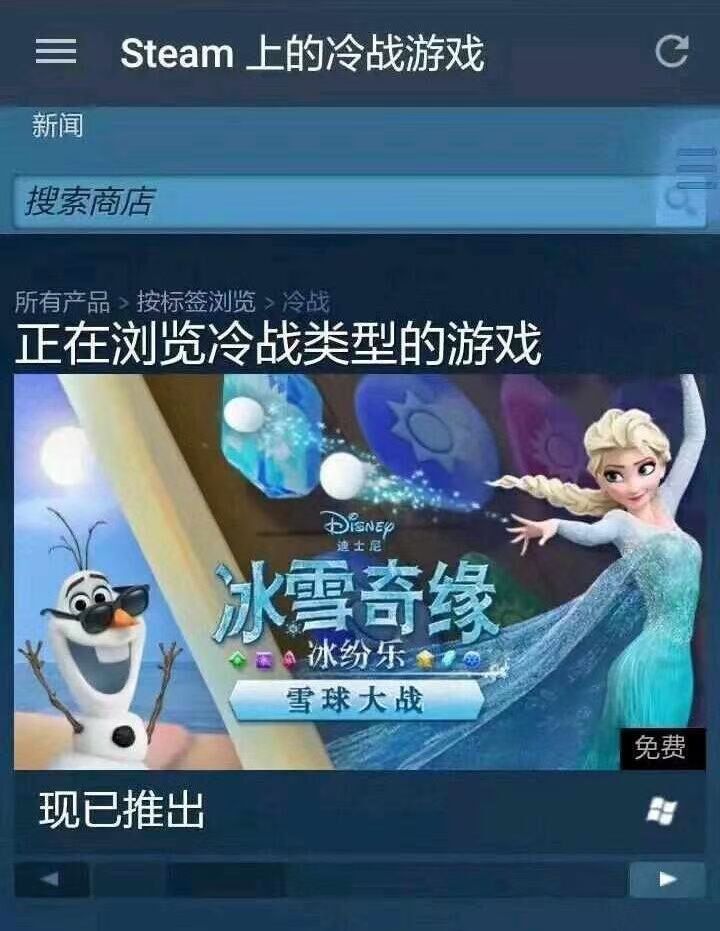Tap the 搜索商店 search field
Image resolution: width=720 pixels, height=931 pixels.
[x=330, y=202]
